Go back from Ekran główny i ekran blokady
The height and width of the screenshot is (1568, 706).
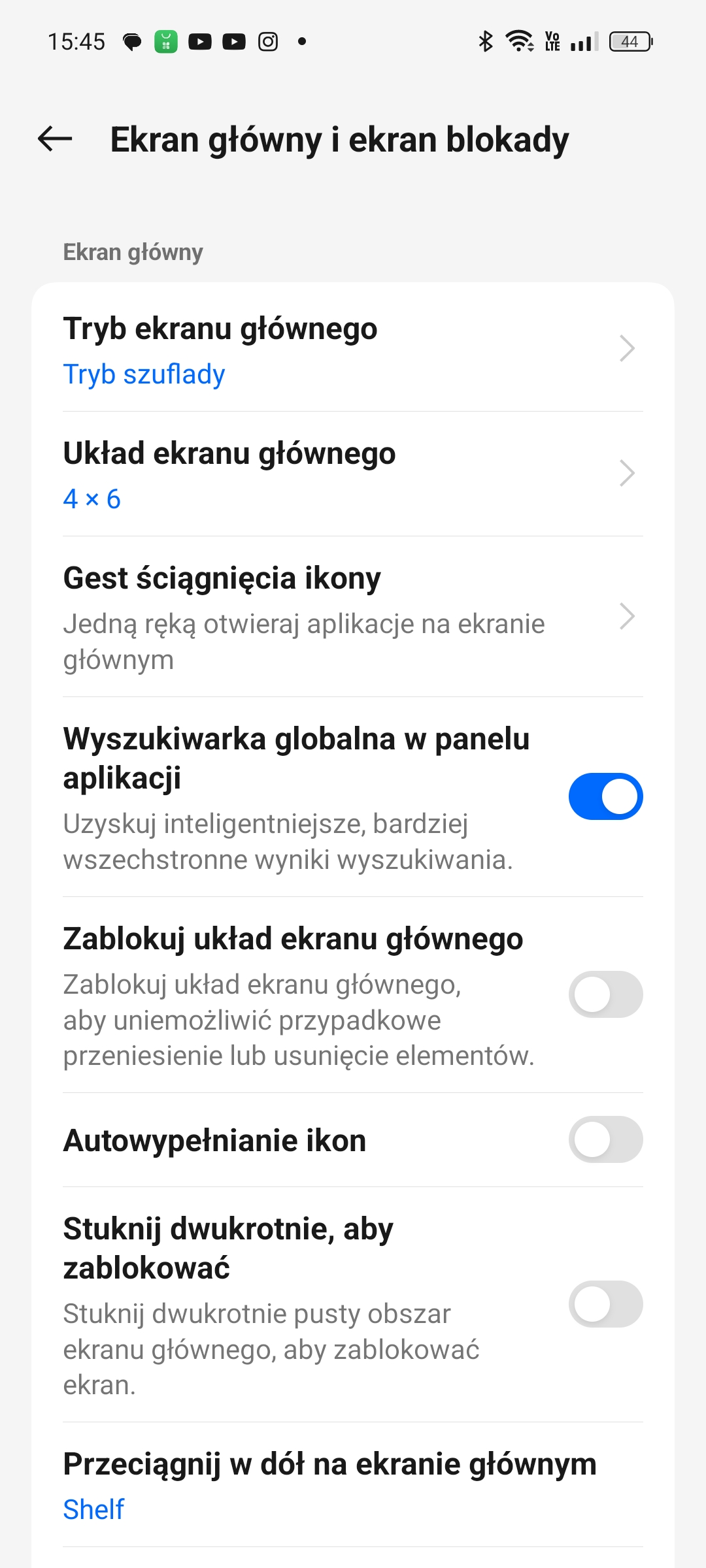(x=55, y=139)
